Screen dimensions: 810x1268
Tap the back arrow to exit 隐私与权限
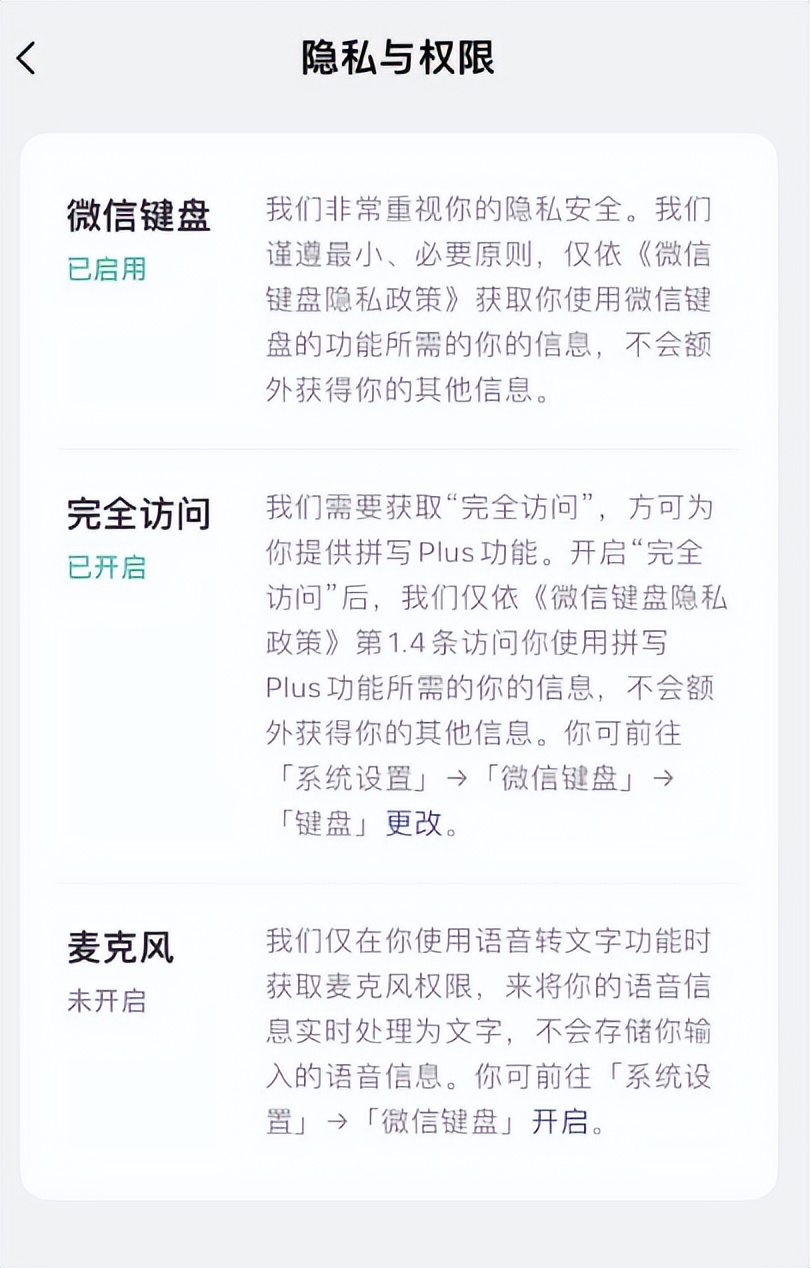click(25, 58)
